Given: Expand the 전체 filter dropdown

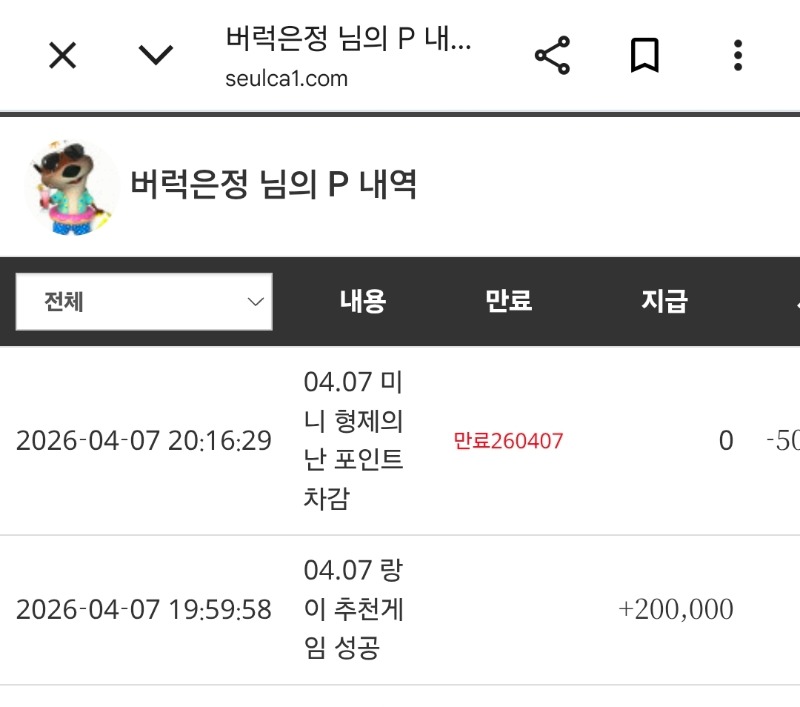Looking at the screenshot, I should coord(144,302).
